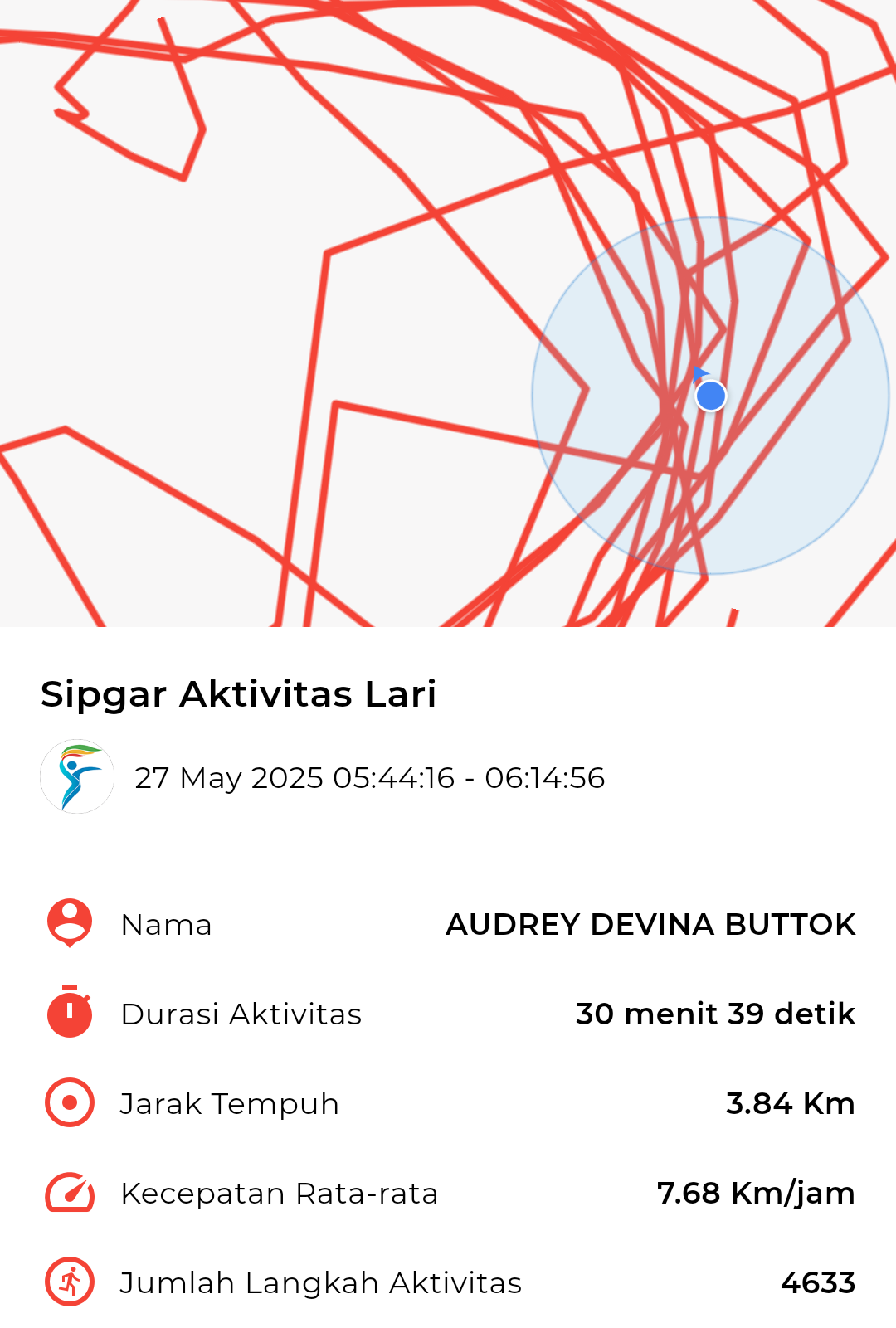The image size is (896, 1328).
Task: Select the Durasi Aktivitas row label
Action: point(241,1014)
